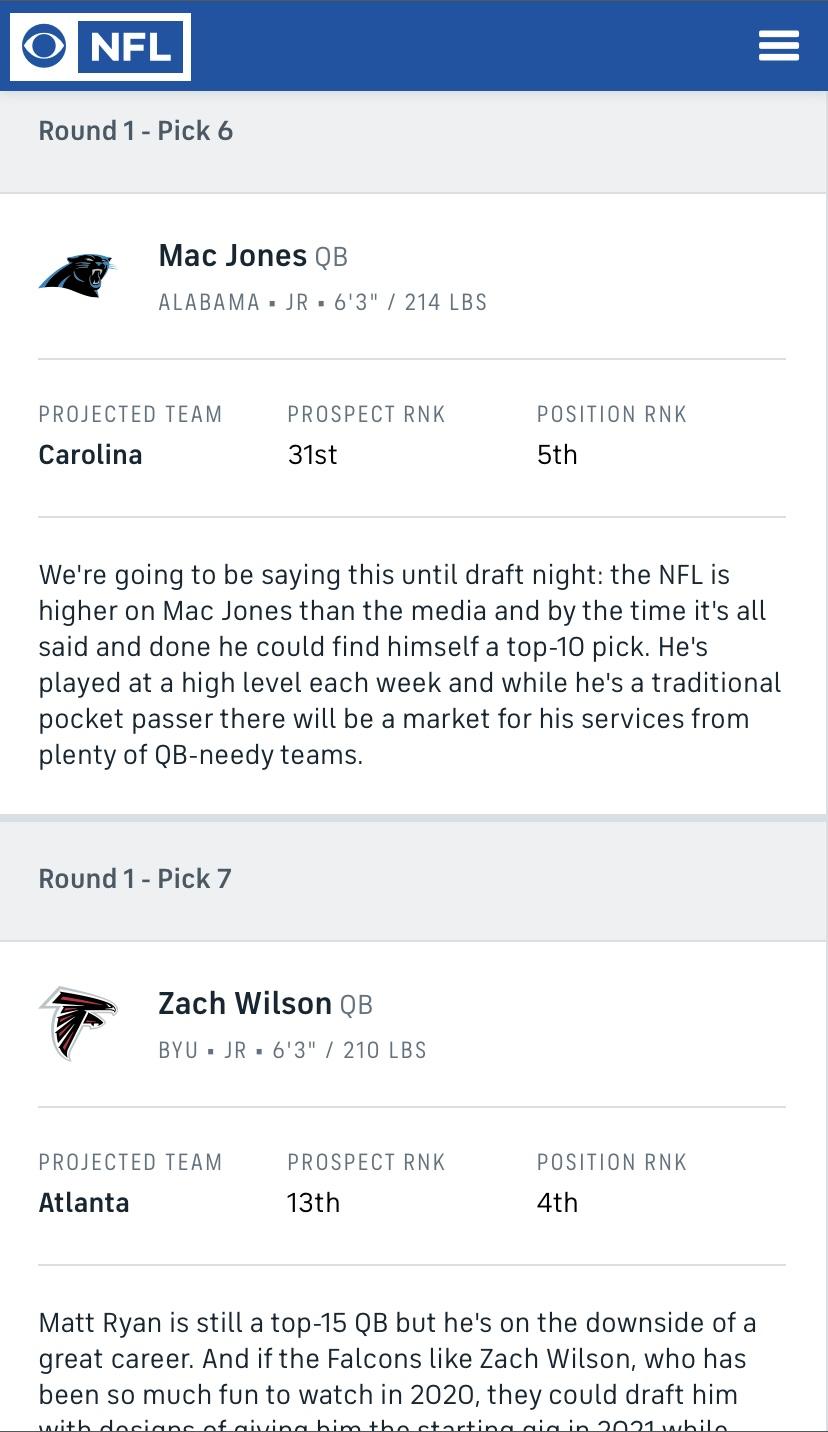Open the Atlanta Falcons team logo
Image resolution: width=828 pixels, height=1432 pixels.
click(x=78, y=1023)
